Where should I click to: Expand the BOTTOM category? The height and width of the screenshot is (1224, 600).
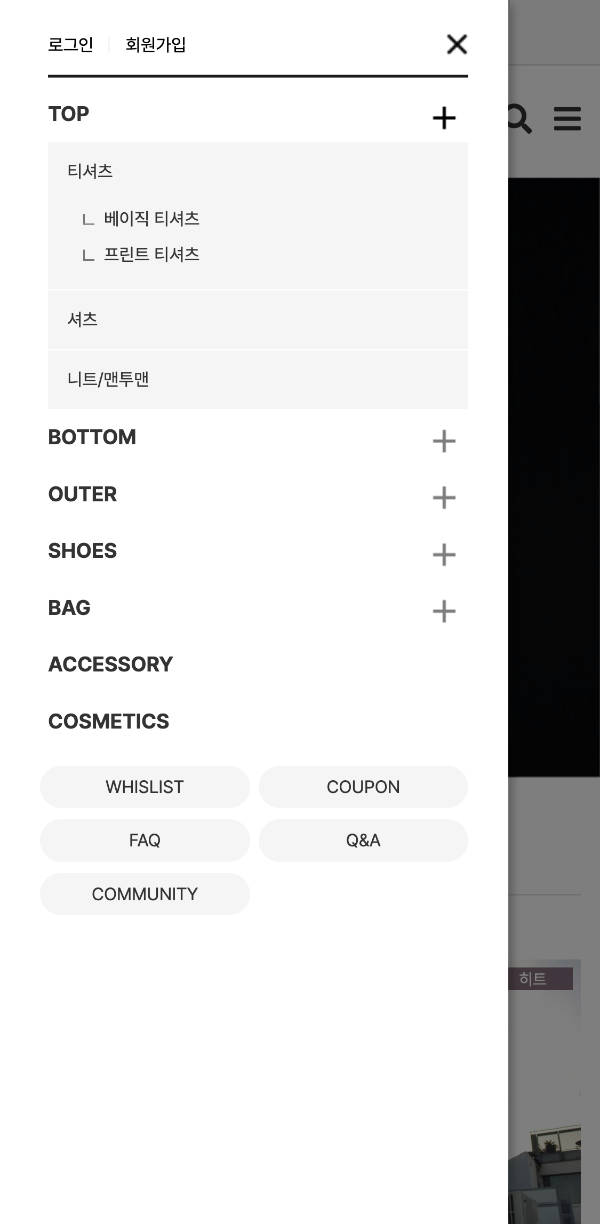pos(444,441)
